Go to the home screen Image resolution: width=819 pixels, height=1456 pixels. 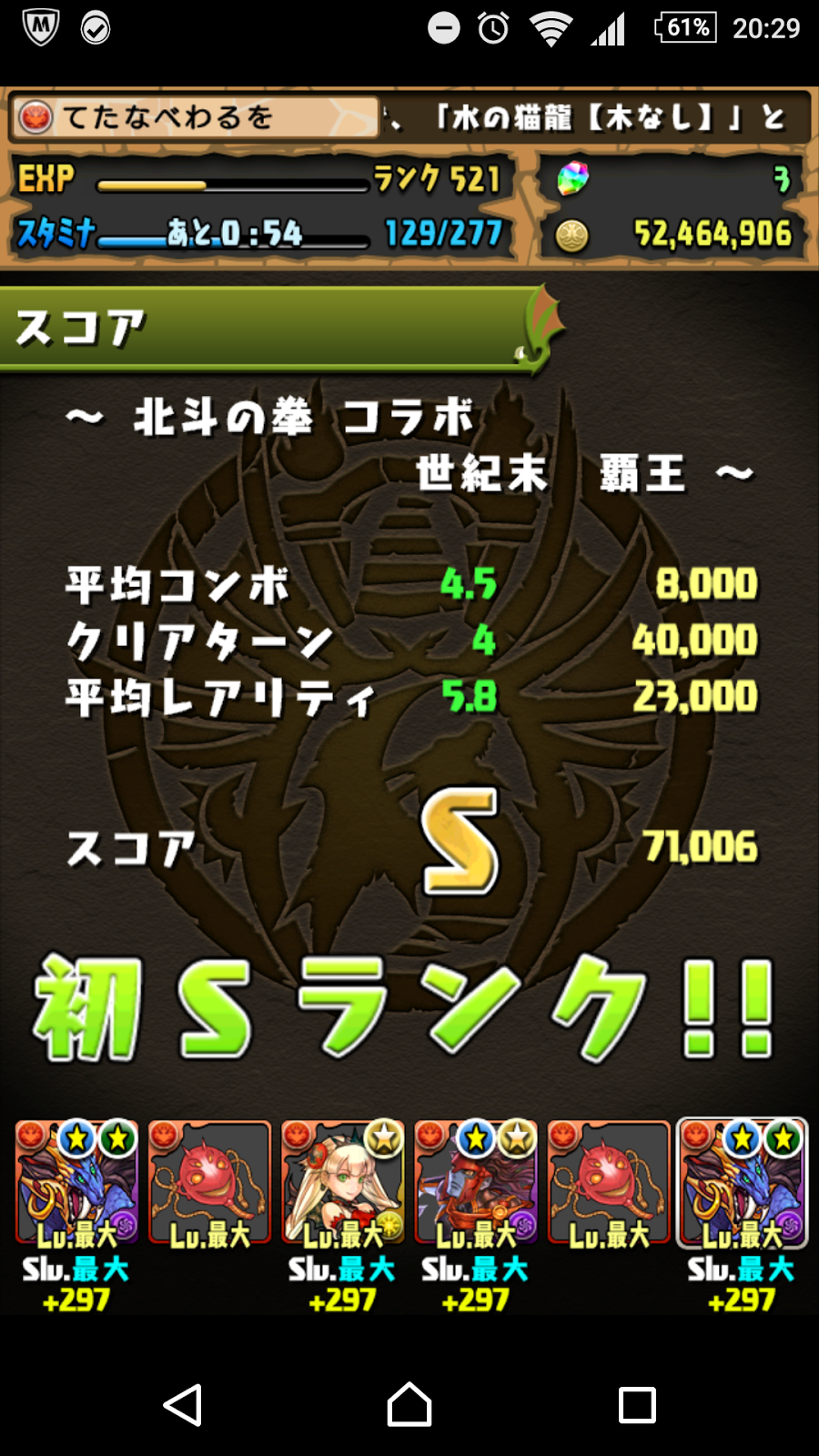[x=409, y=1404]
